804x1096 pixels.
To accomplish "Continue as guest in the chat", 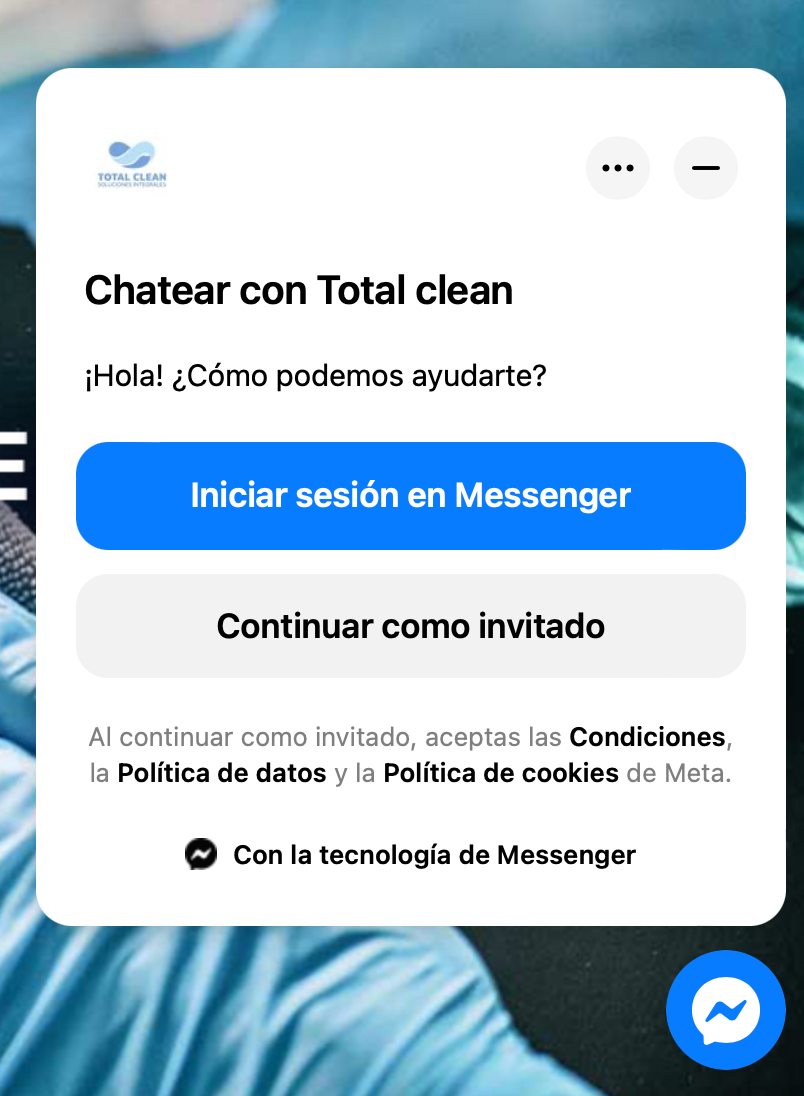I will (411, 626).
